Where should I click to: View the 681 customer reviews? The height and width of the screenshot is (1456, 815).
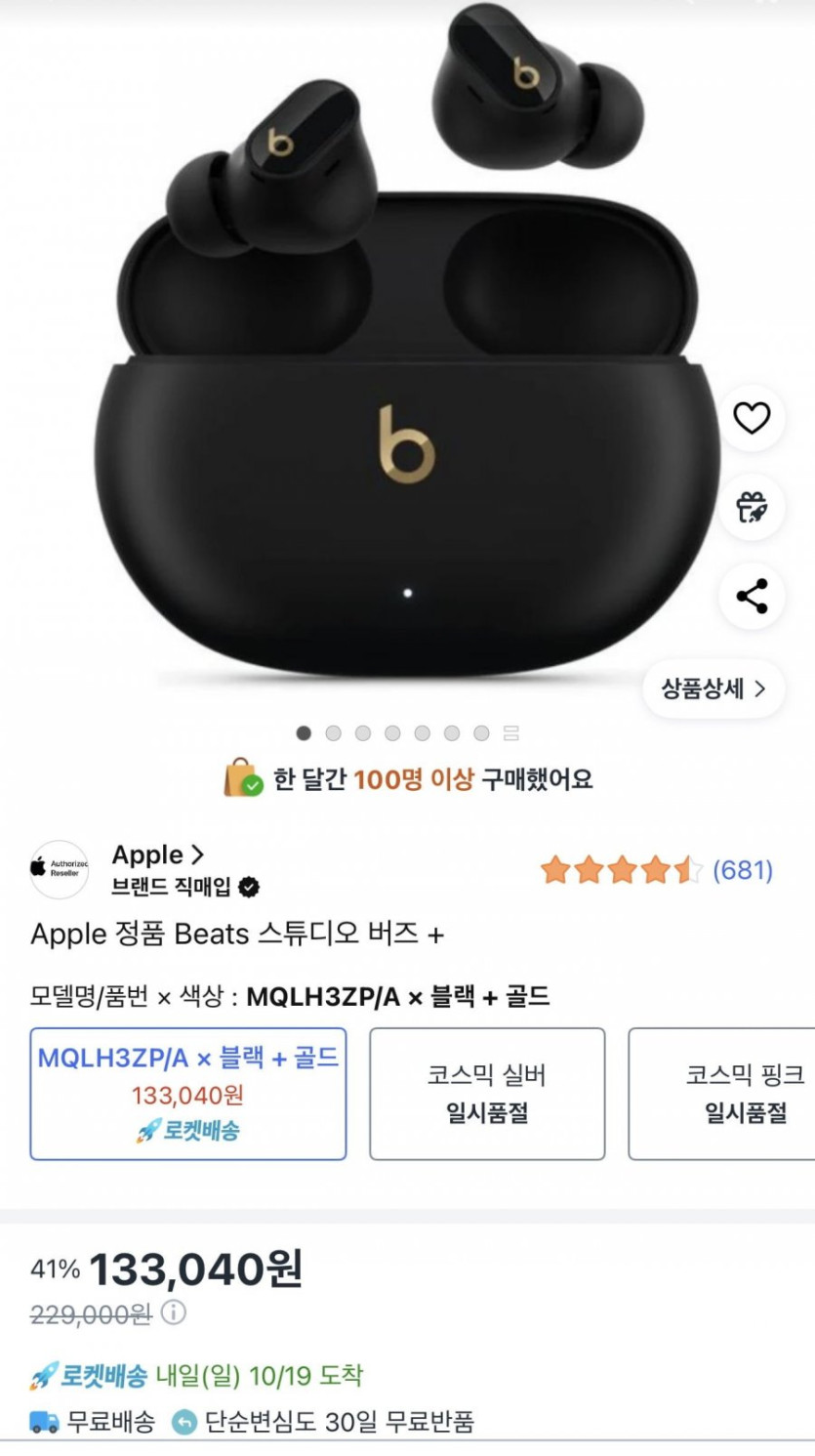pyautogui.click(x=743, y=869)
